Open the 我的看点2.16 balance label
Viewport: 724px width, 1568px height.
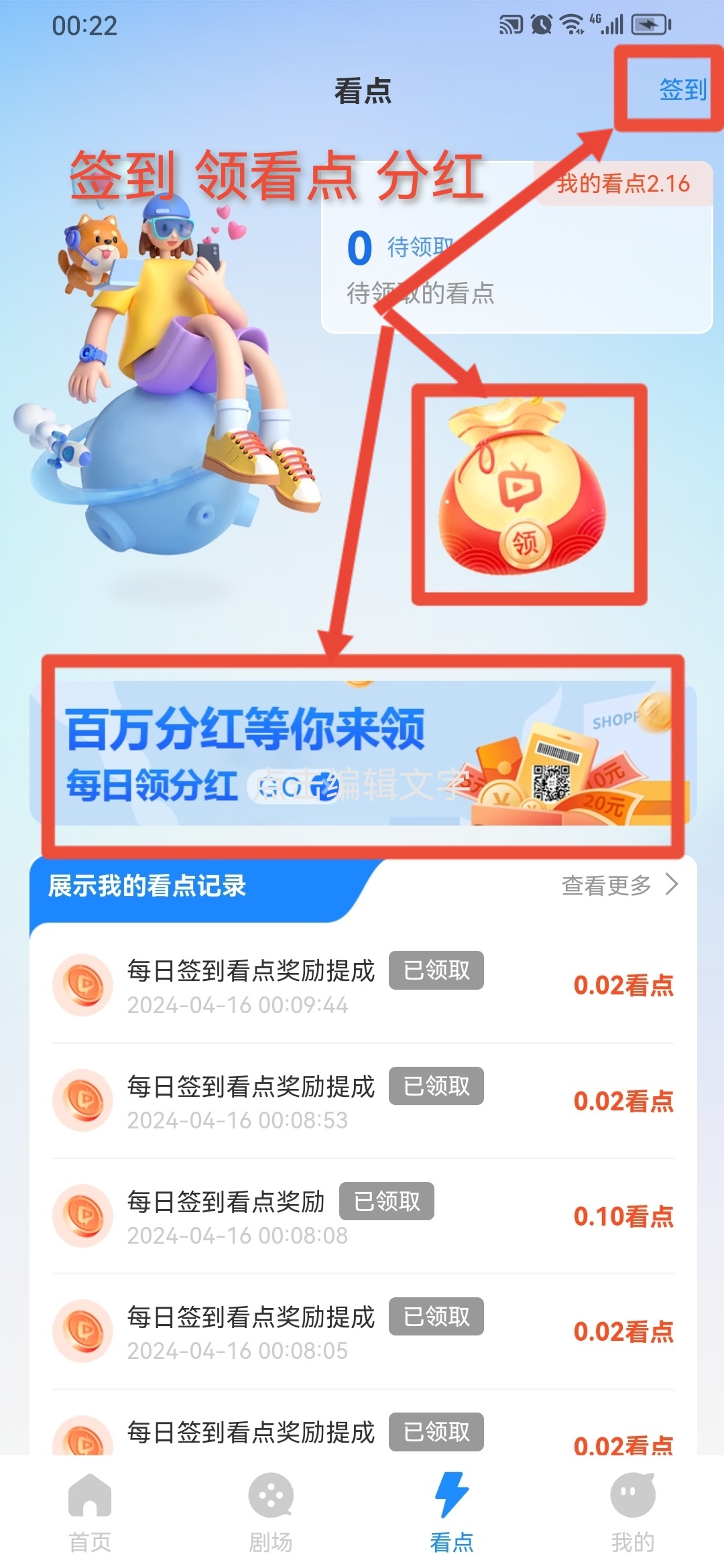(623, 183)
